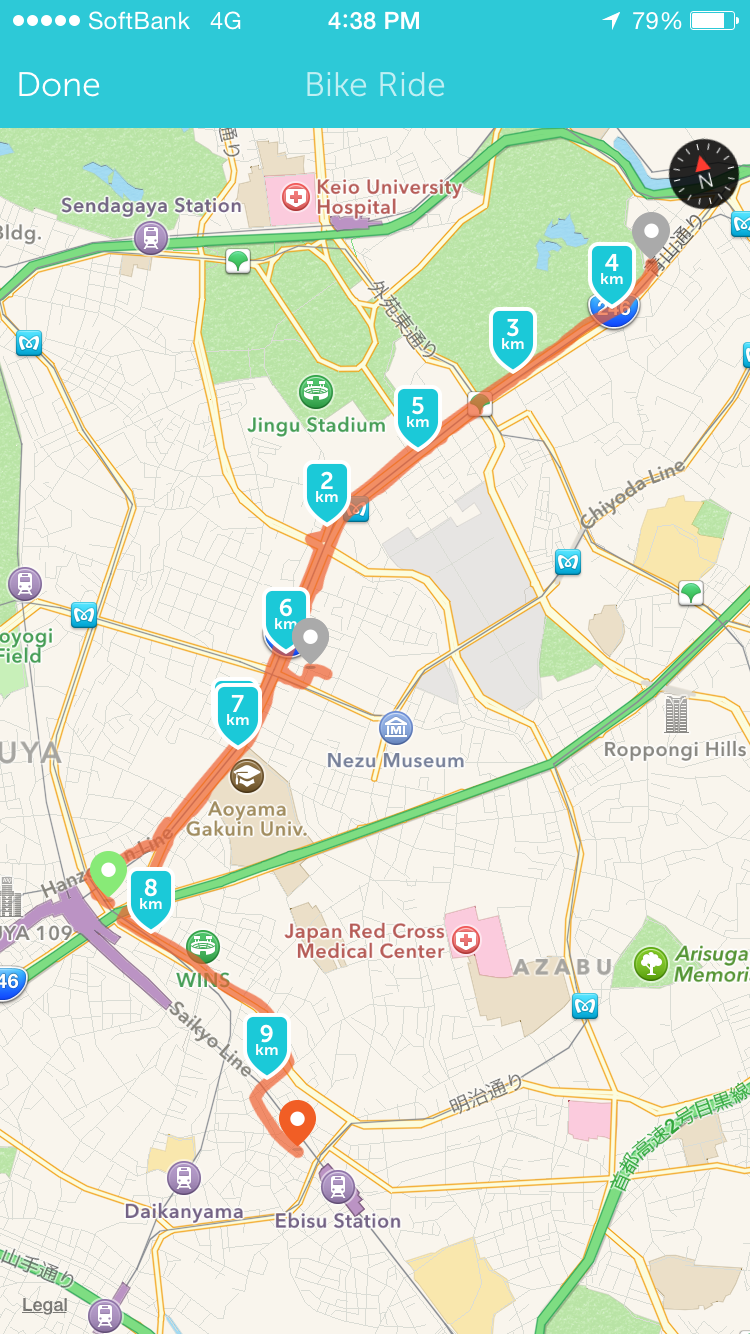Select the orange end pin near Ebisu Station
This screenshot has width=750, height=1334.
pos(295,1120)
